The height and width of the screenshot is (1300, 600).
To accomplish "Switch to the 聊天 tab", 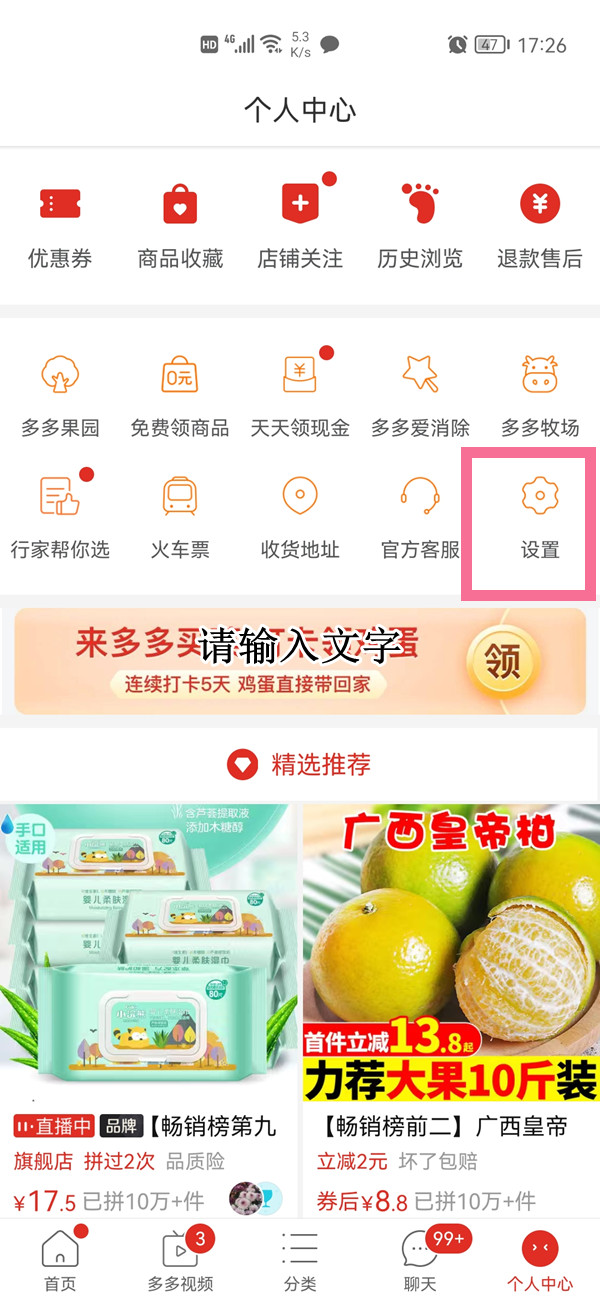I will point(420,1258).
